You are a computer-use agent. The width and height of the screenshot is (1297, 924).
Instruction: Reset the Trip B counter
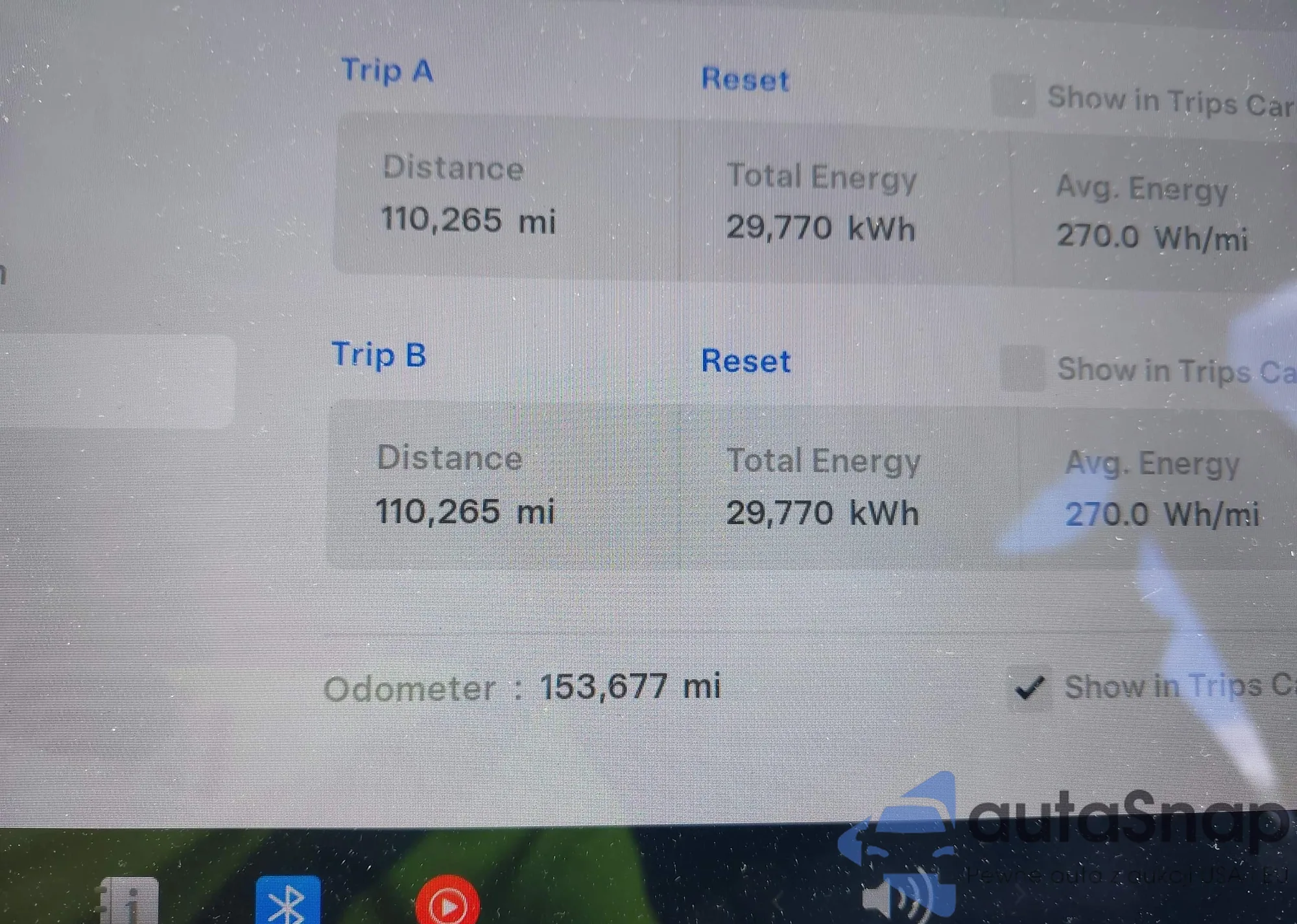pyautogui.click(x=746, y=361)
